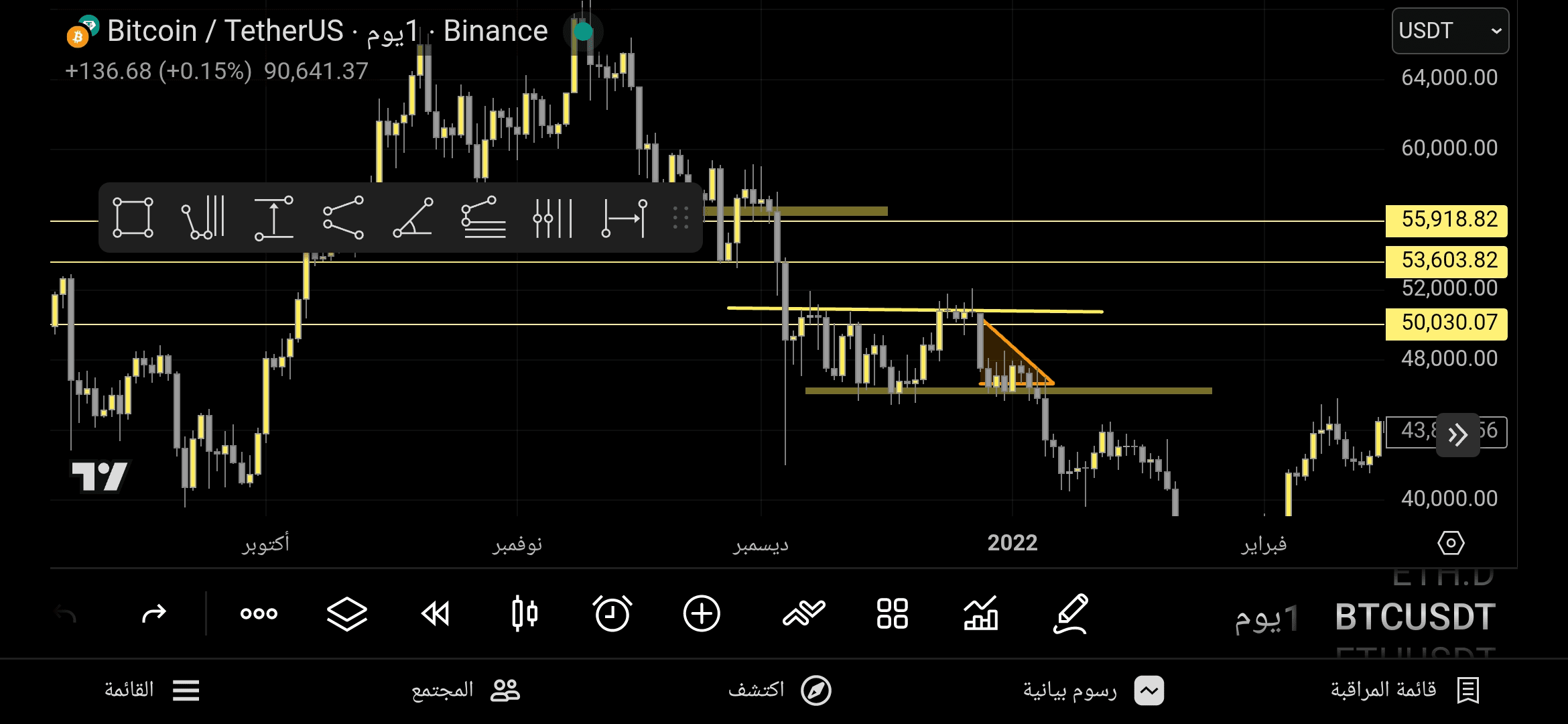The height and width of the screenshot is (724, 1568).
Task: Open the USDT currency dropdown
Action: click(1450, 31)
